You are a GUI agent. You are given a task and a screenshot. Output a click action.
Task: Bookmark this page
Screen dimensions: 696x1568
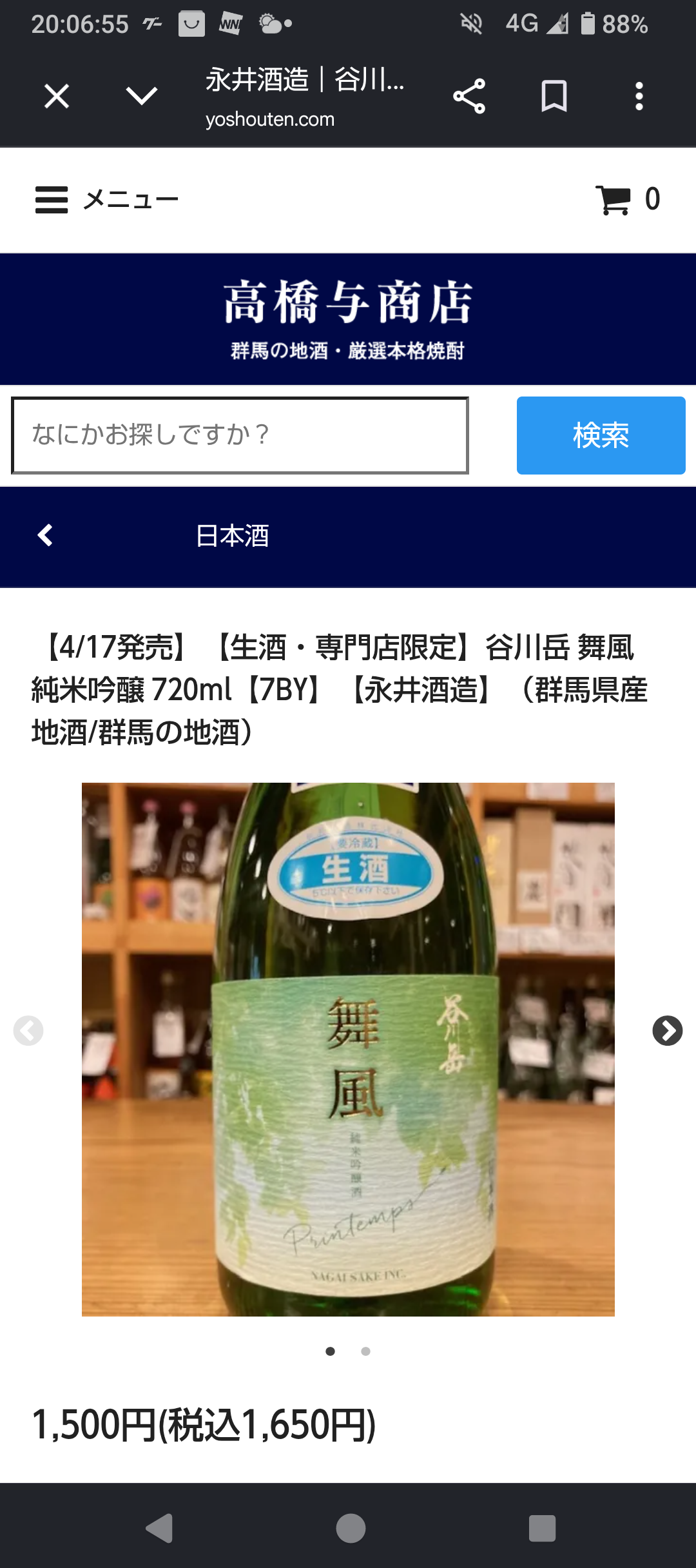pyautogui.click(x=554, y=97)
